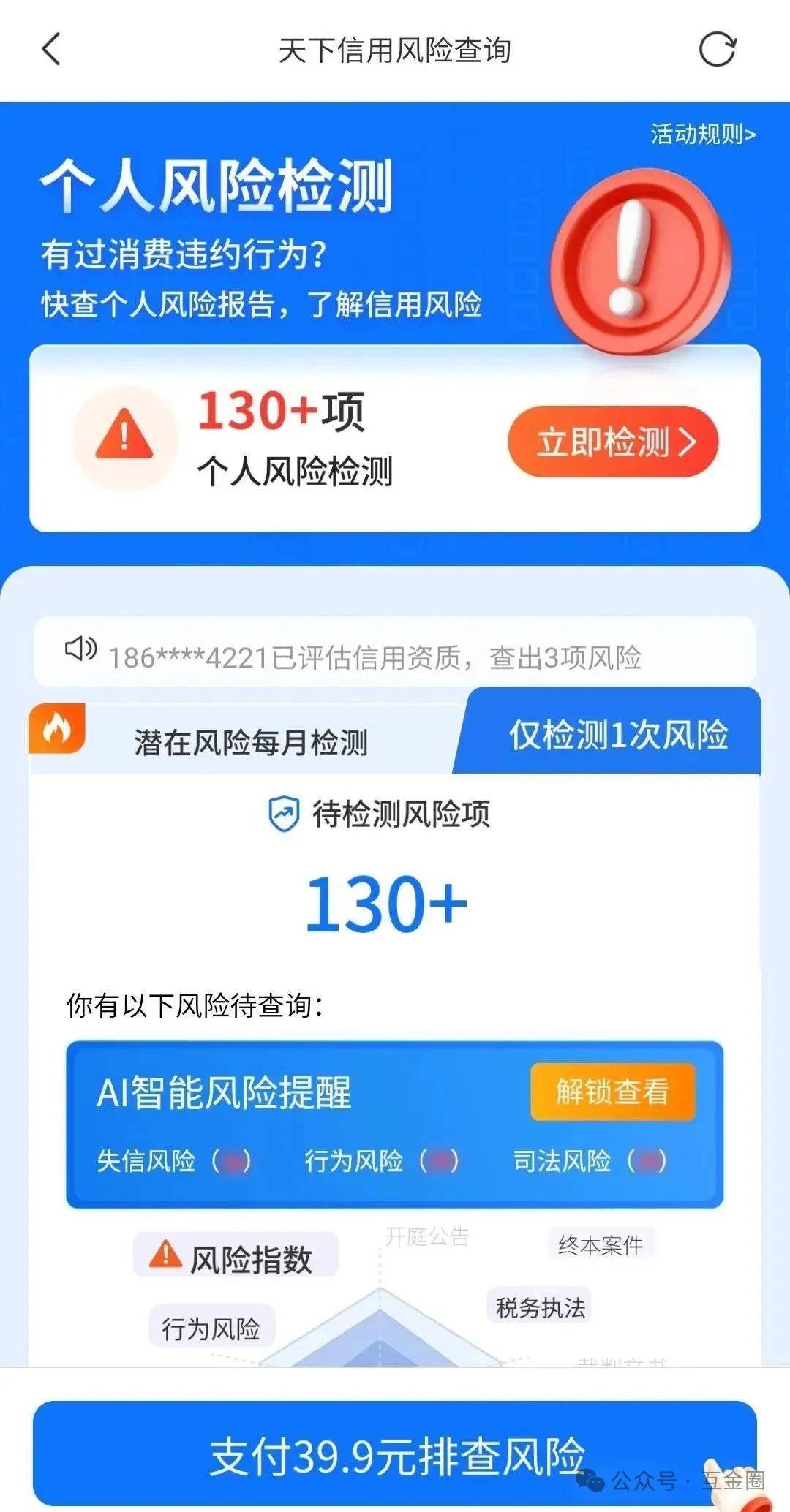790x1512 pixels.
Task: Refresh the page with the reload icon
Action: [x=717, y=50]
